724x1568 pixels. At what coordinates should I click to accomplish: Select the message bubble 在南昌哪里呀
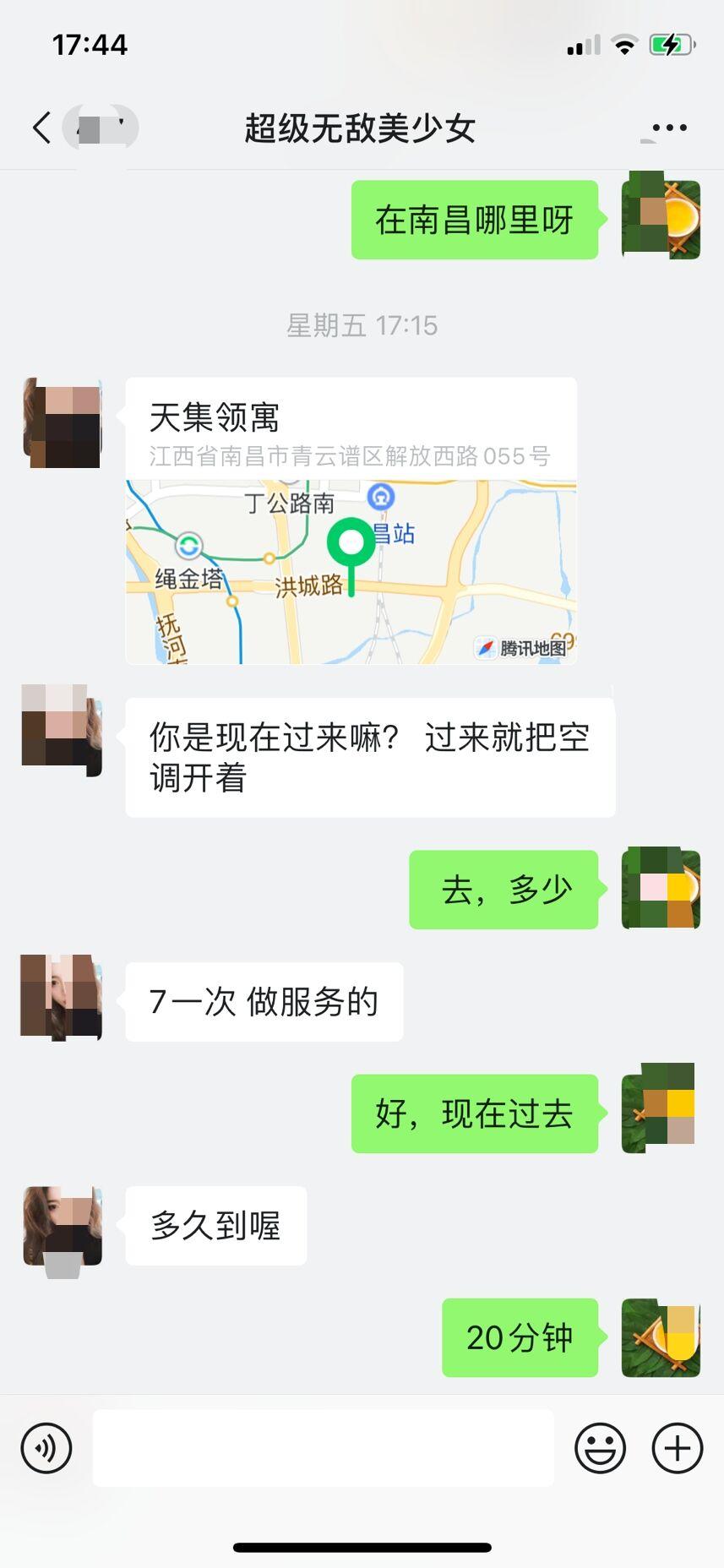click(474, 219)
